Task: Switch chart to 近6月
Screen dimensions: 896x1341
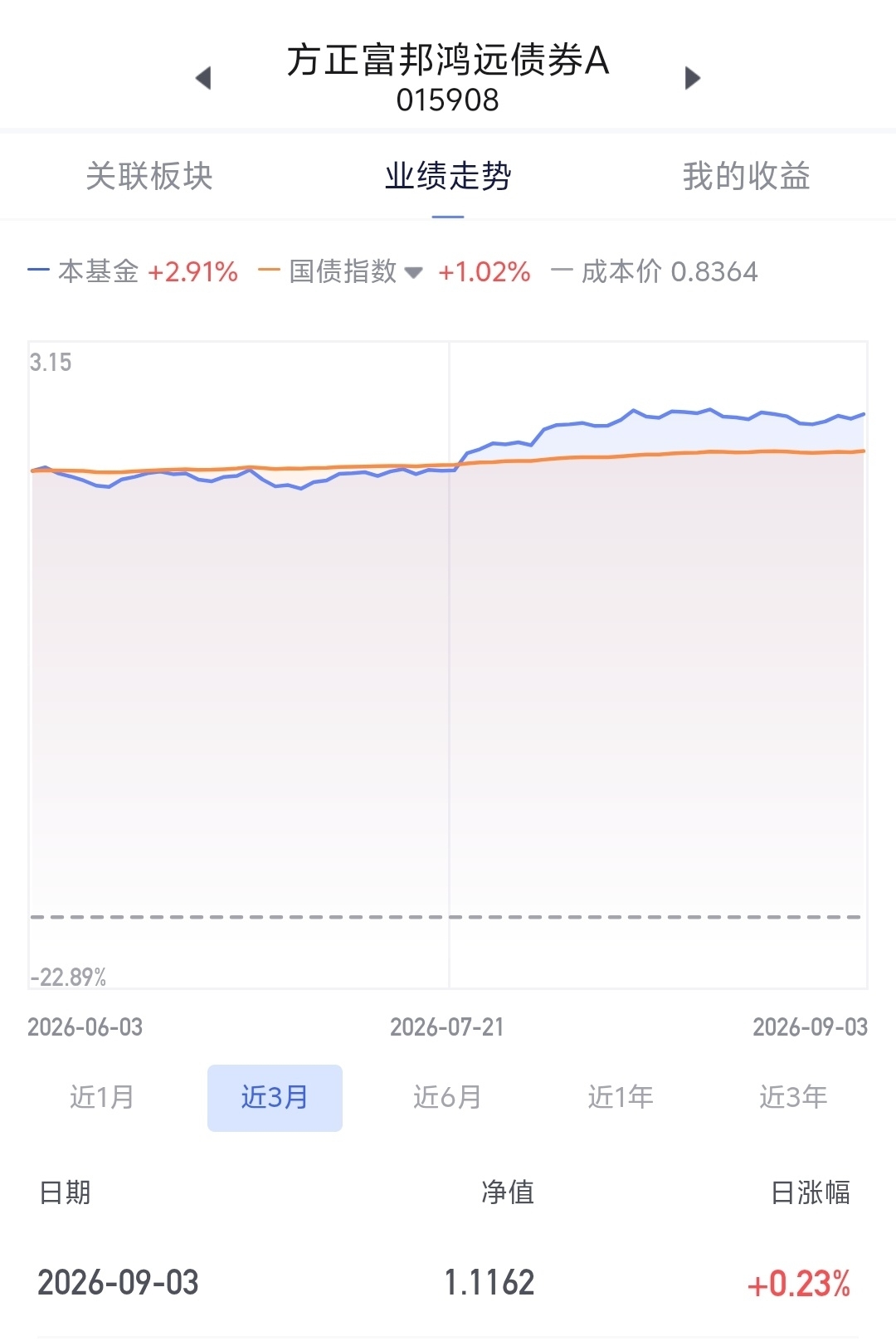Action: tap(447, 1097)
